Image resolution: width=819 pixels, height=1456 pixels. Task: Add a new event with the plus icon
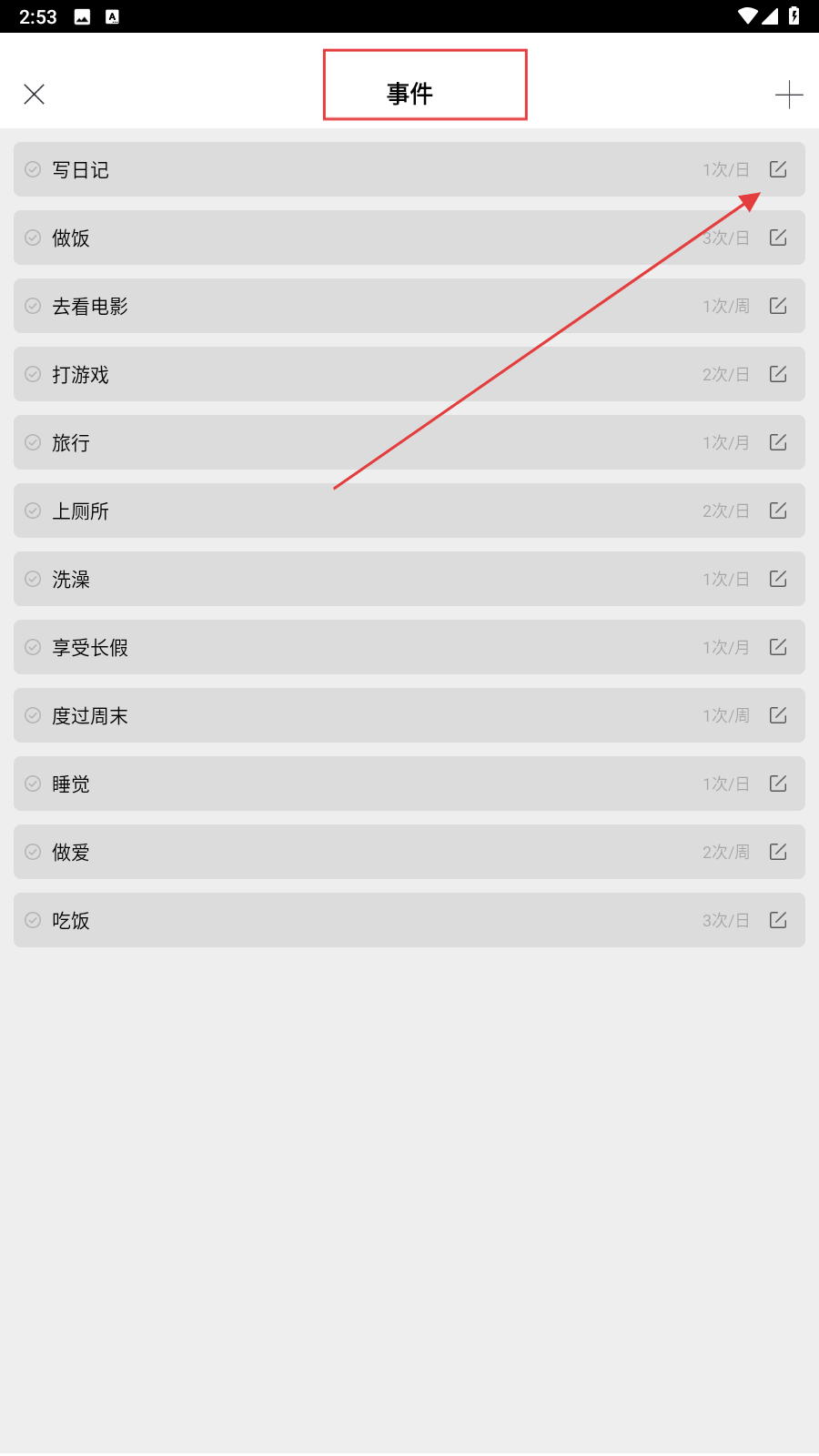tap(789, 94)
